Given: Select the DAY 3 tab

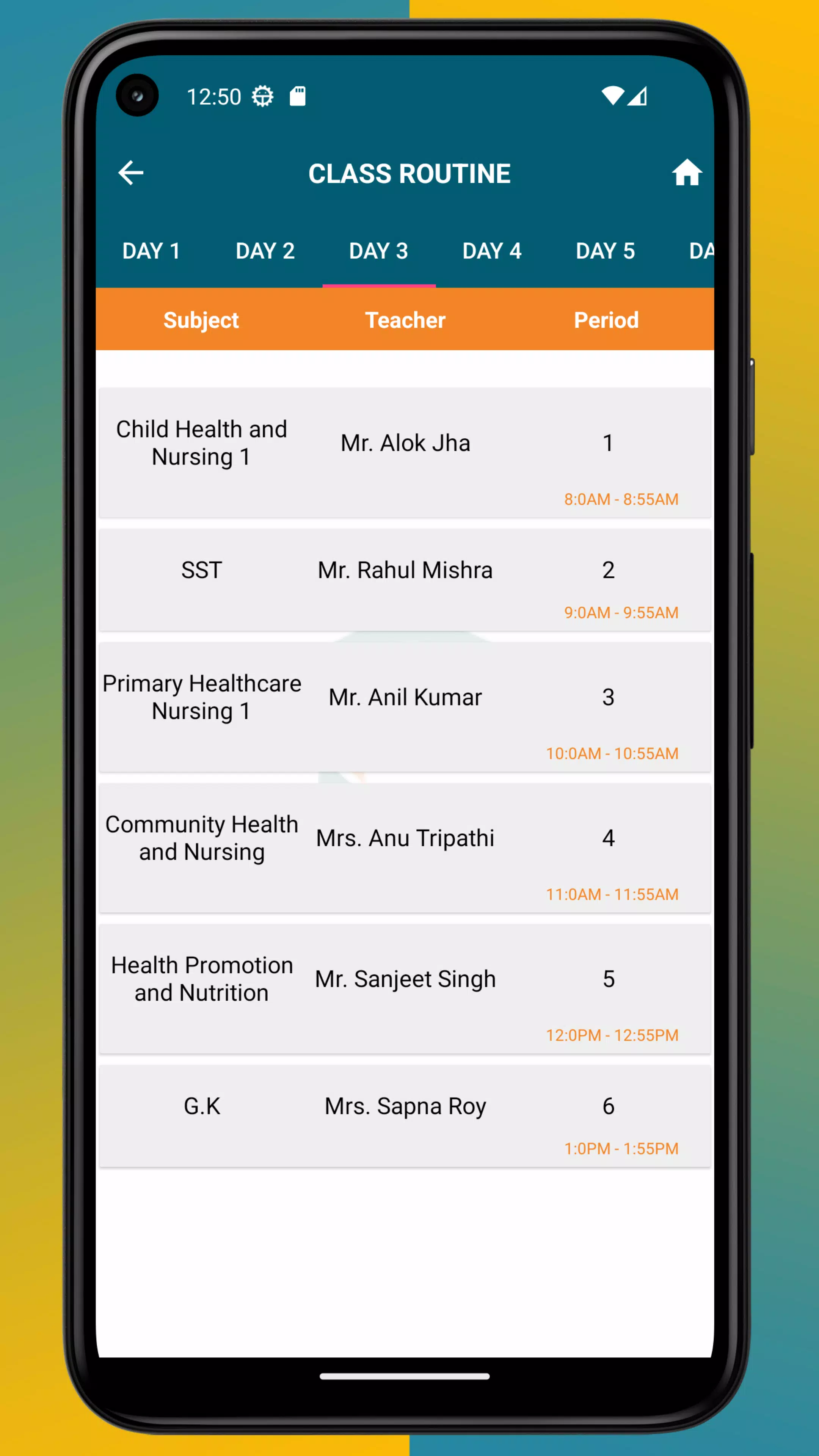Looking at the screenshot, I should 379,251.
